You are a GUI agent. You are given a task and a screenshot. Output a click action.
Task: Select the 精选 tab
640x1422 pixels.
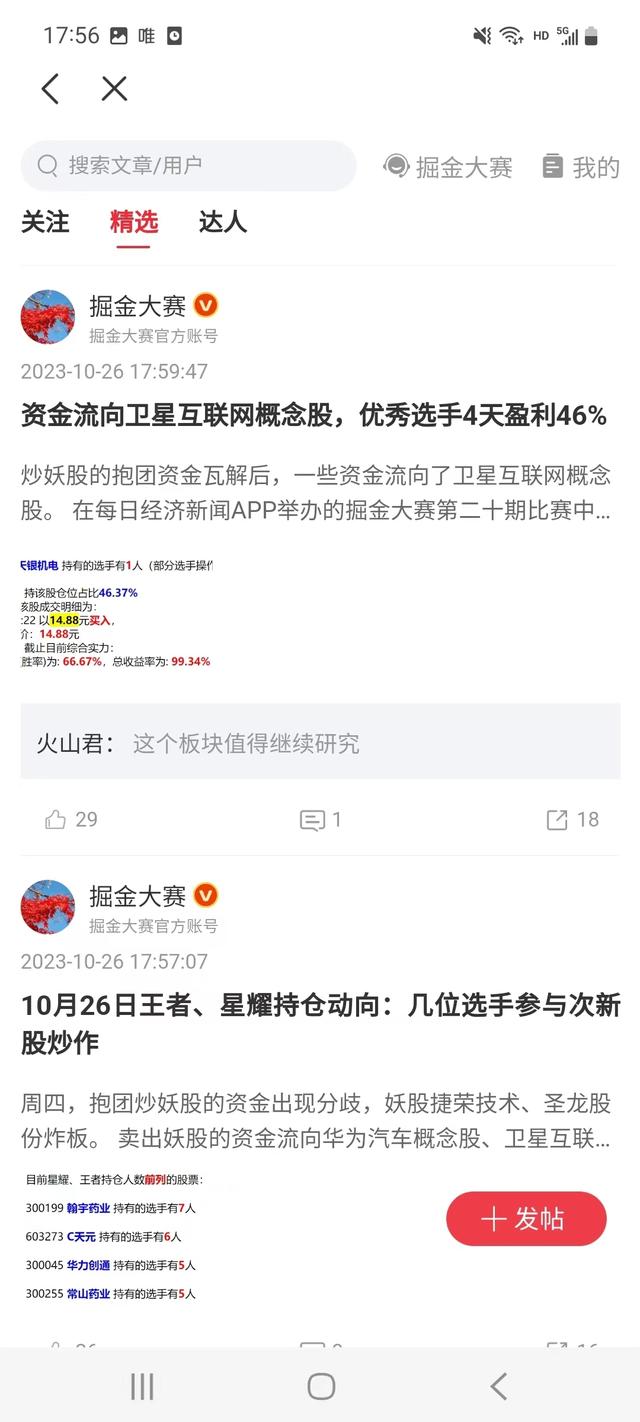[134, 222]
